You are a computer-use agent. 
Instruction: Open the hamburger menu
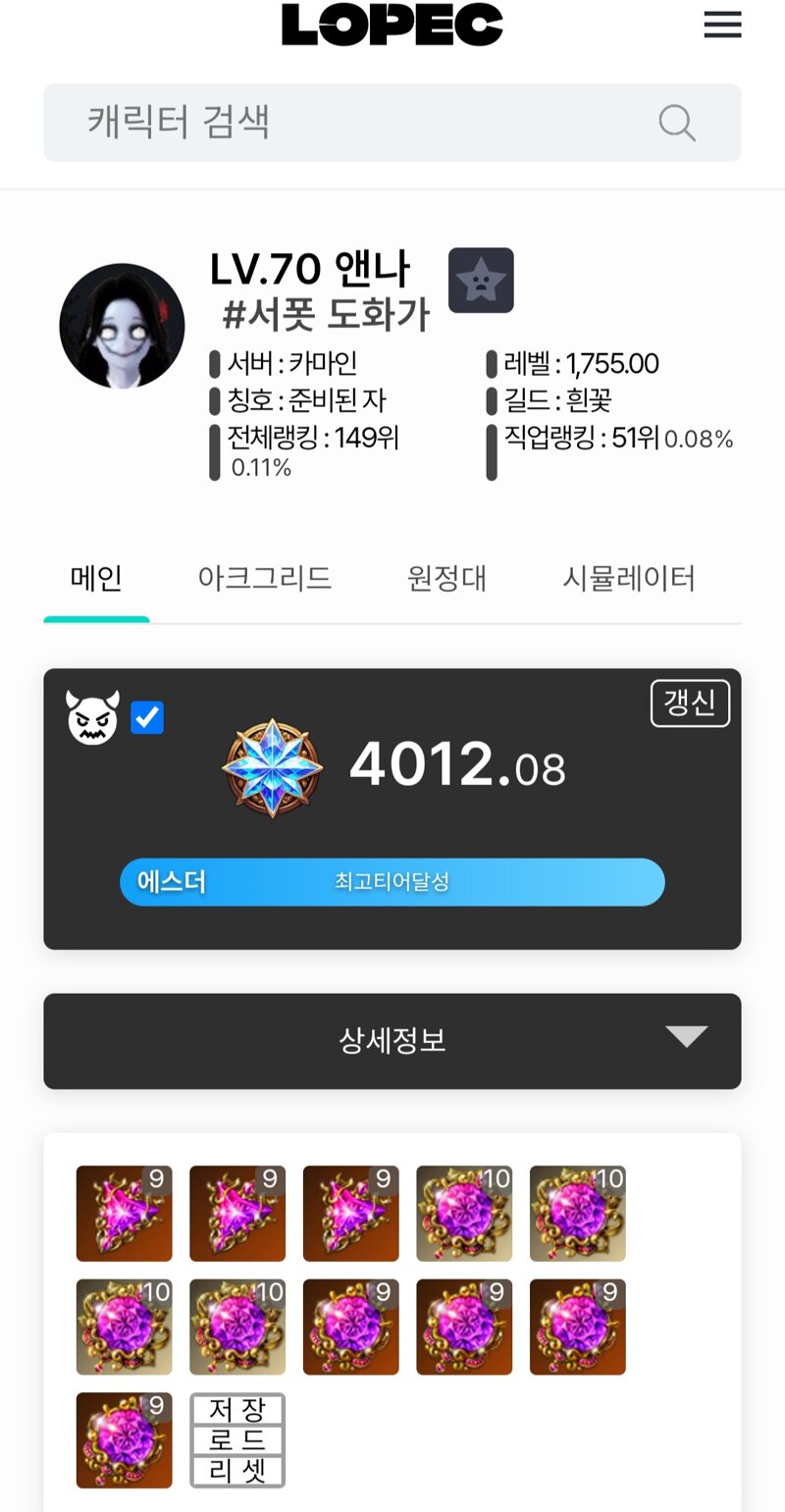pyautogui.click(x=722, y=26)
